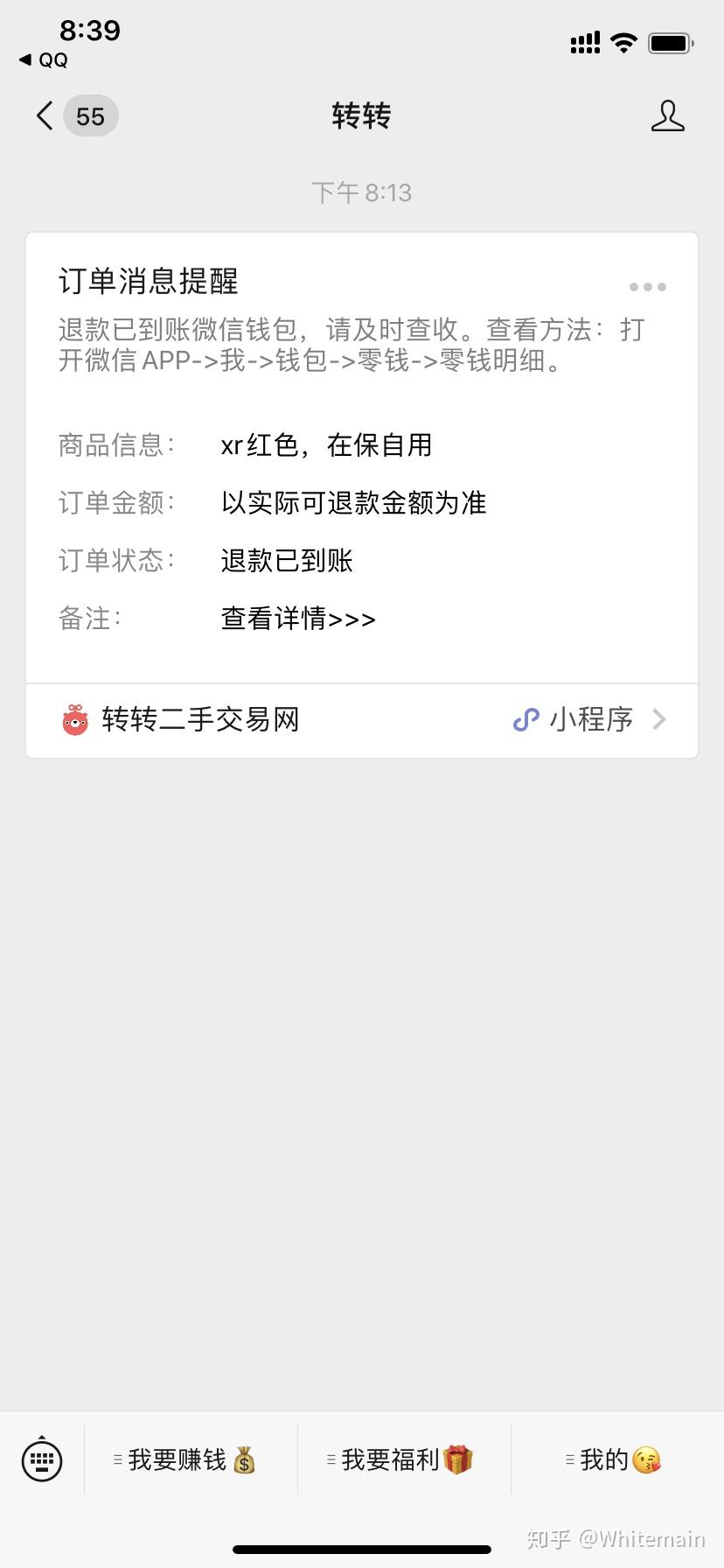
Task: Return to the QQ app
Action: coord(44,60)
